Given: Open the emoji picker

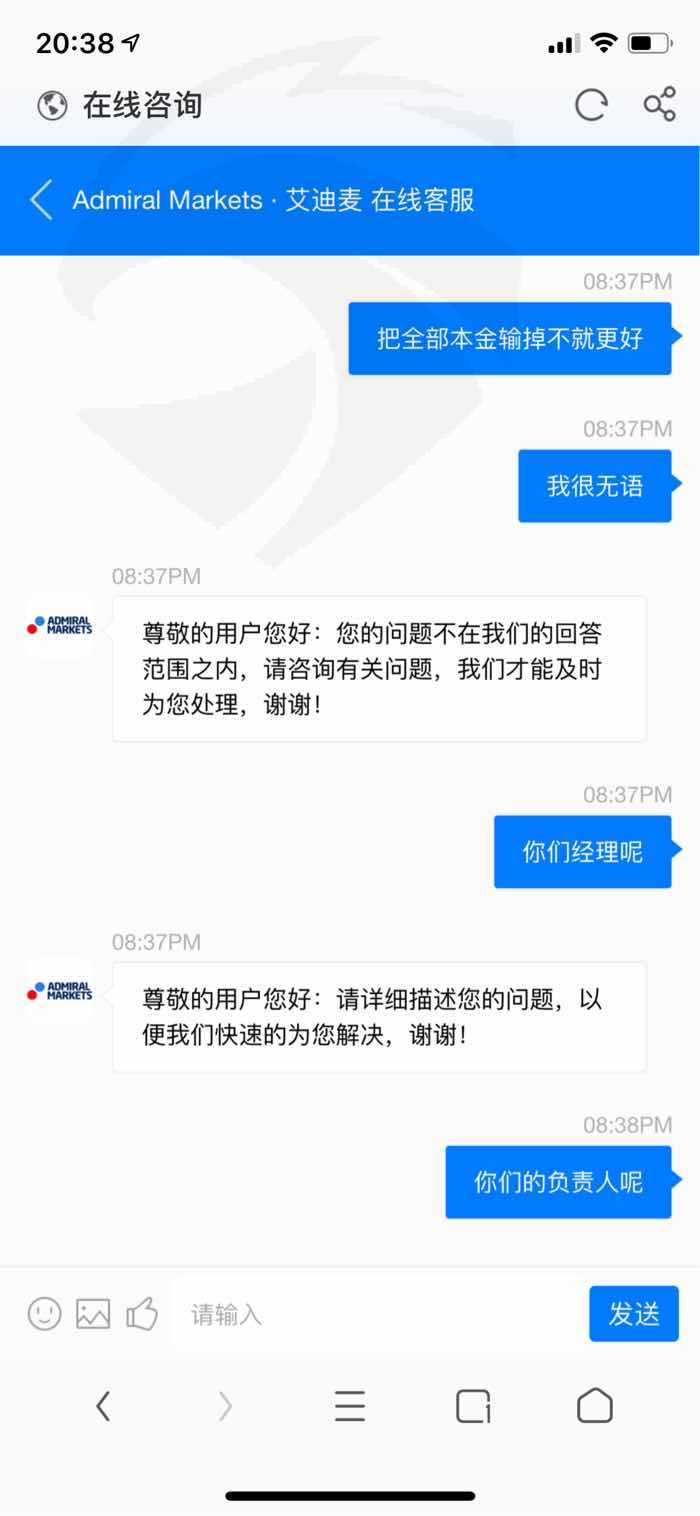Looking at the screenshot, I should coord(44,1313).
